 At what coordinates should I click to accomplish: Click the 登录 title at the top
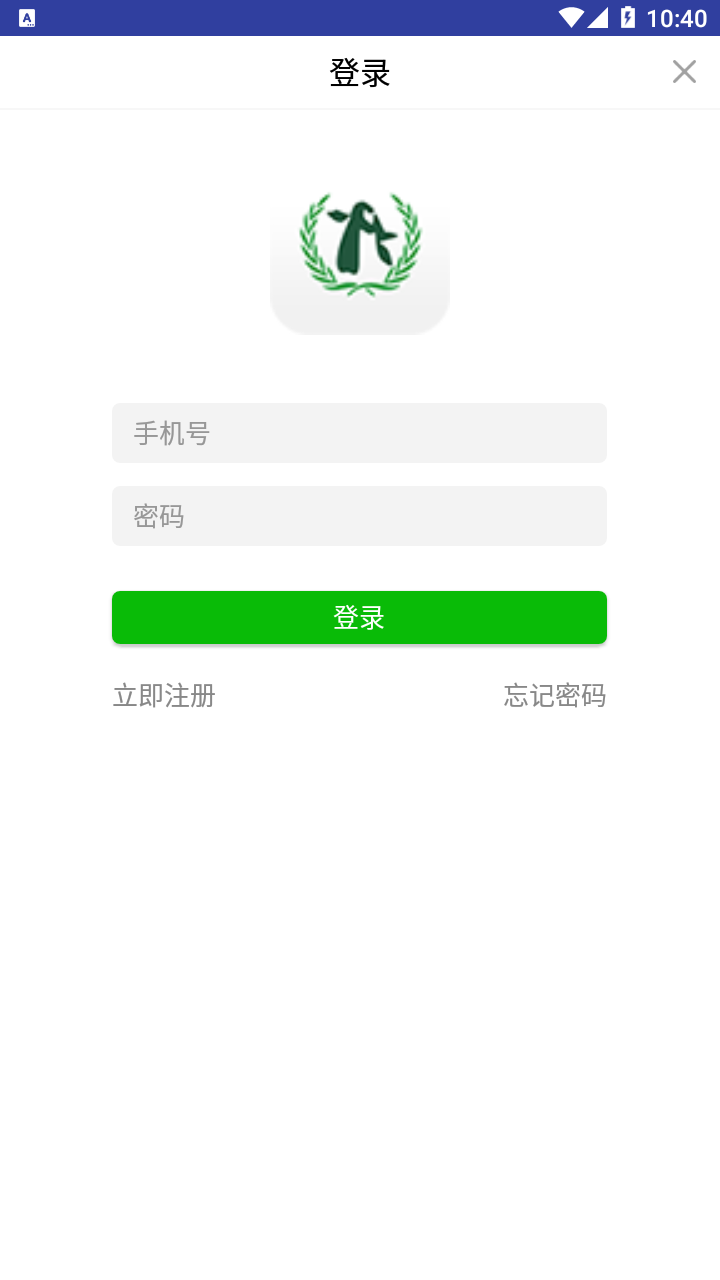(359, 73)
